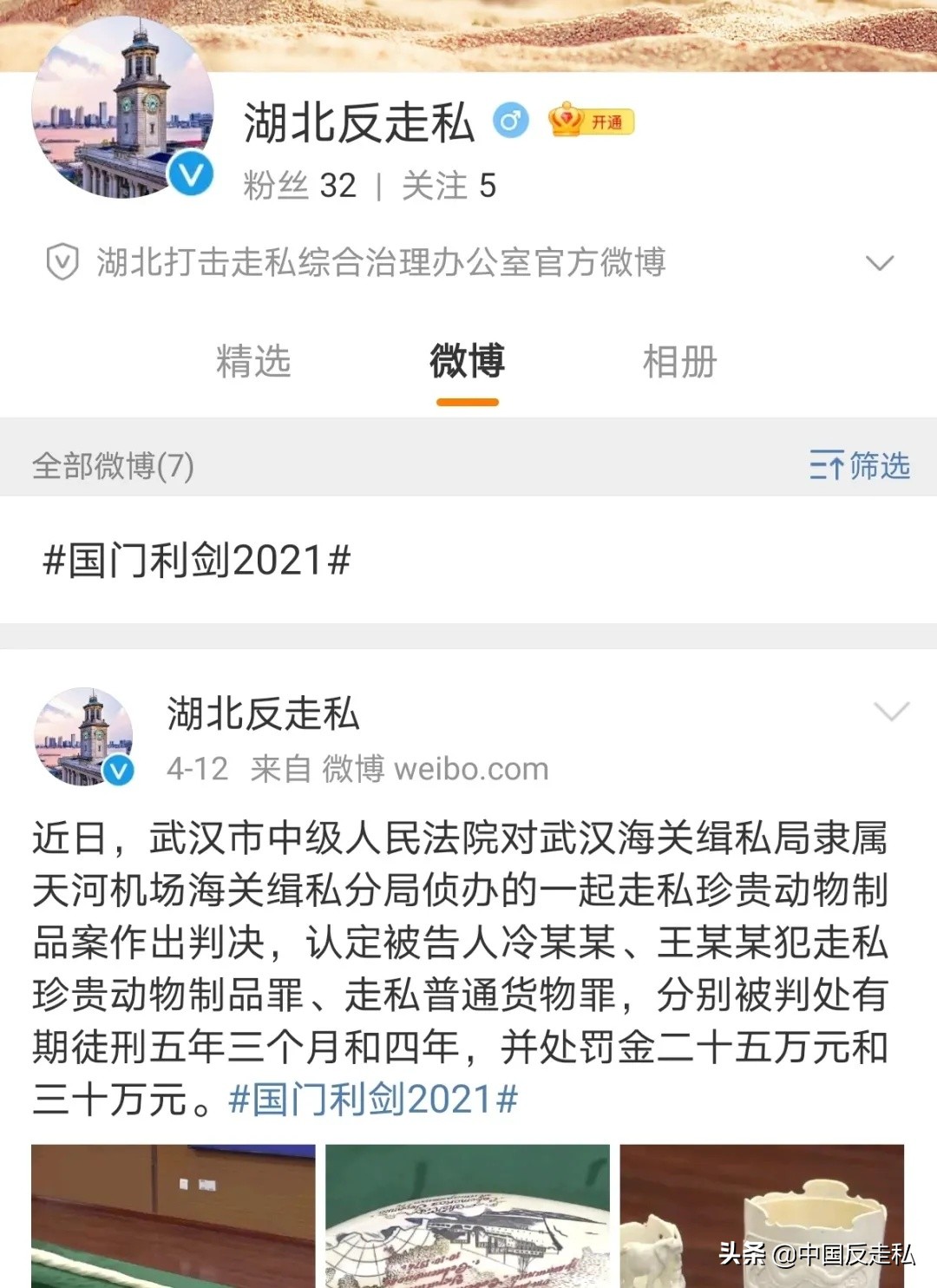This screenshot has height=1288, width=937.
Task: Expand the 全部微博(7) section header
Action: tap(111, 467)
